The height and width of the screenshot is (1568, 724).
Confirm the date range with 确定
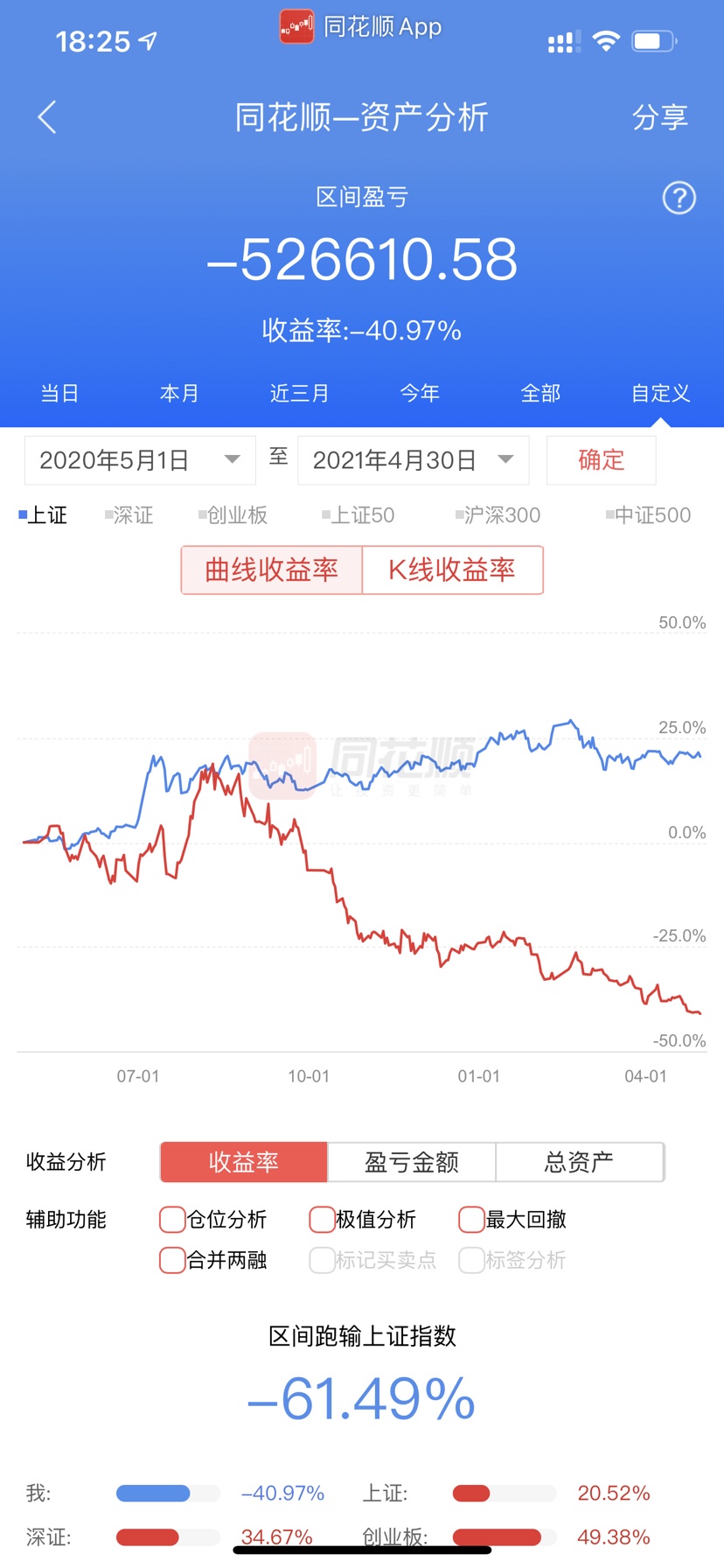tap(602, 460)
